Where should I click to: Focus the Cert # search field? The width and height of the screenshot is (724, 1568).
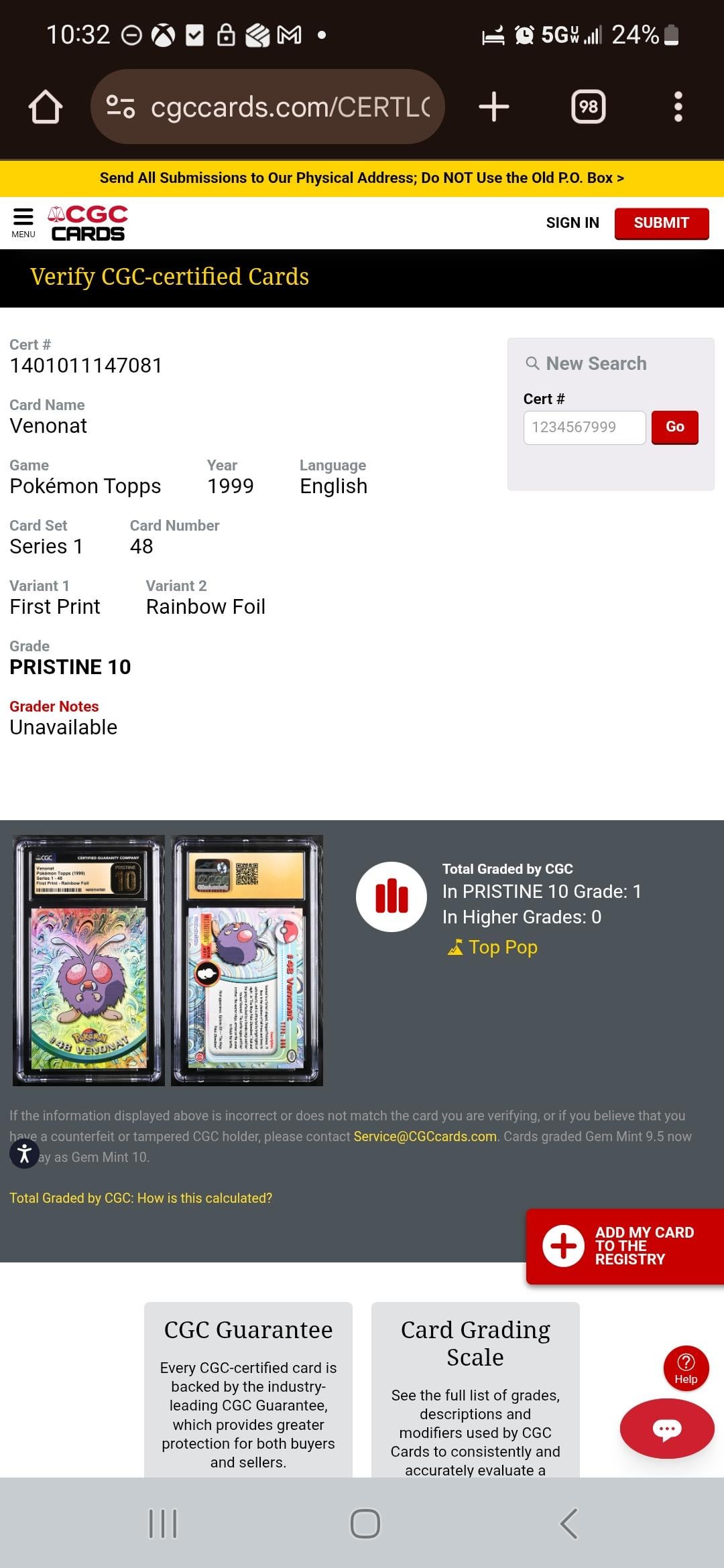(584, 428)
